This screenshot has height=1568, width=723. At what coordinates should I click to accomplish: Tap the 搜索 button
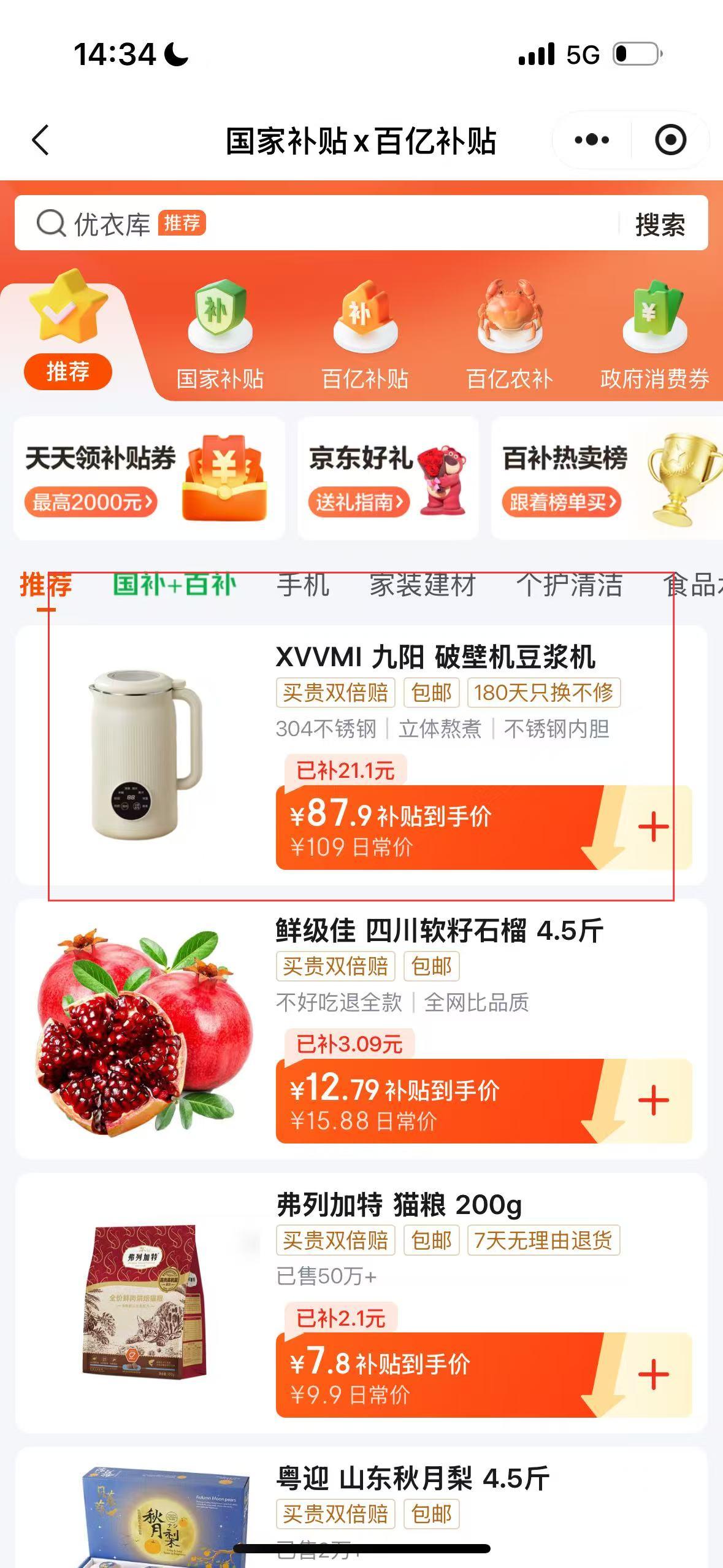click(660, 224)
